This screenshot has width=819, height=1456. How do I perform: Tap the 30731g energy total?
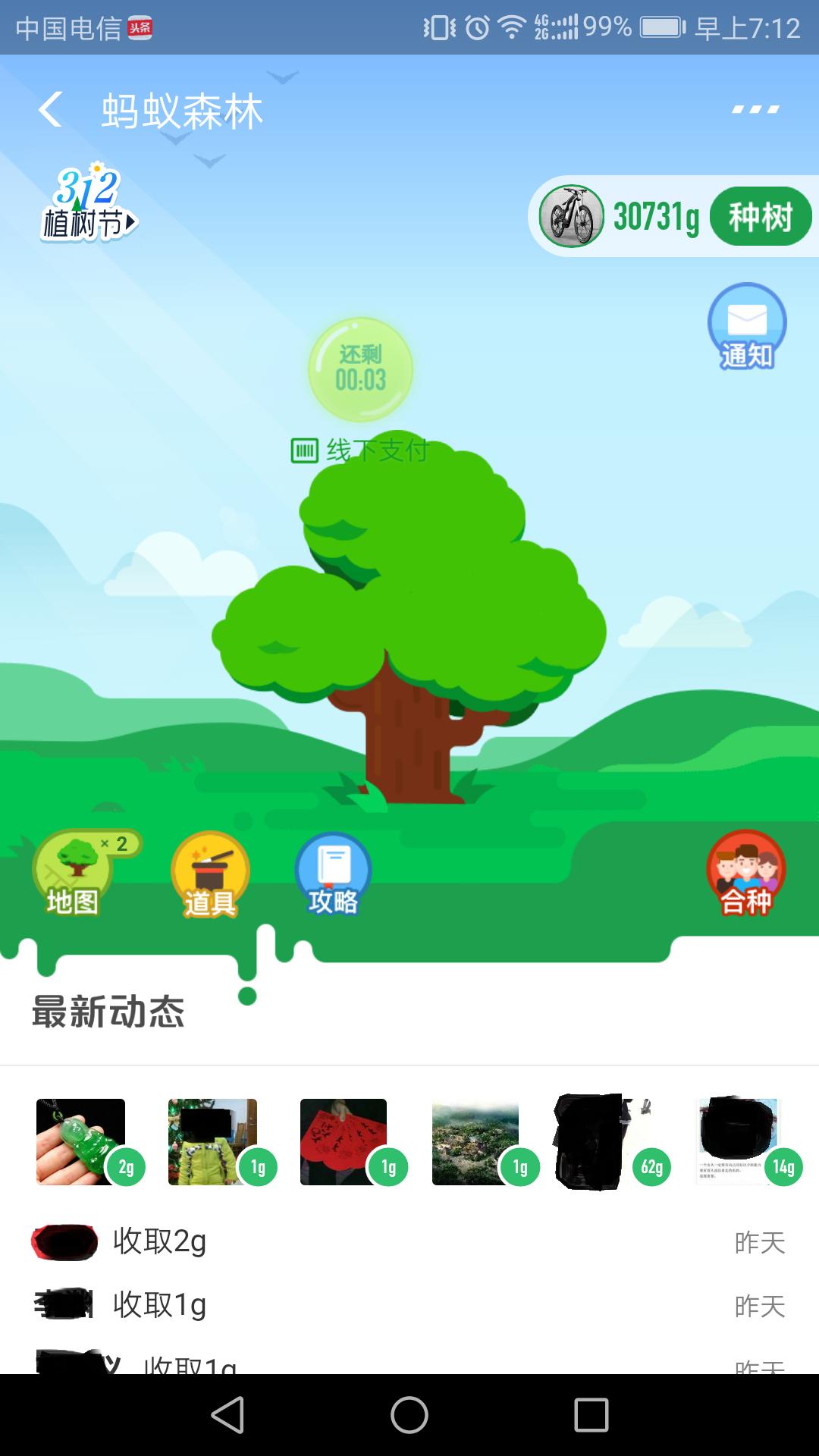(x=654, y=216)
